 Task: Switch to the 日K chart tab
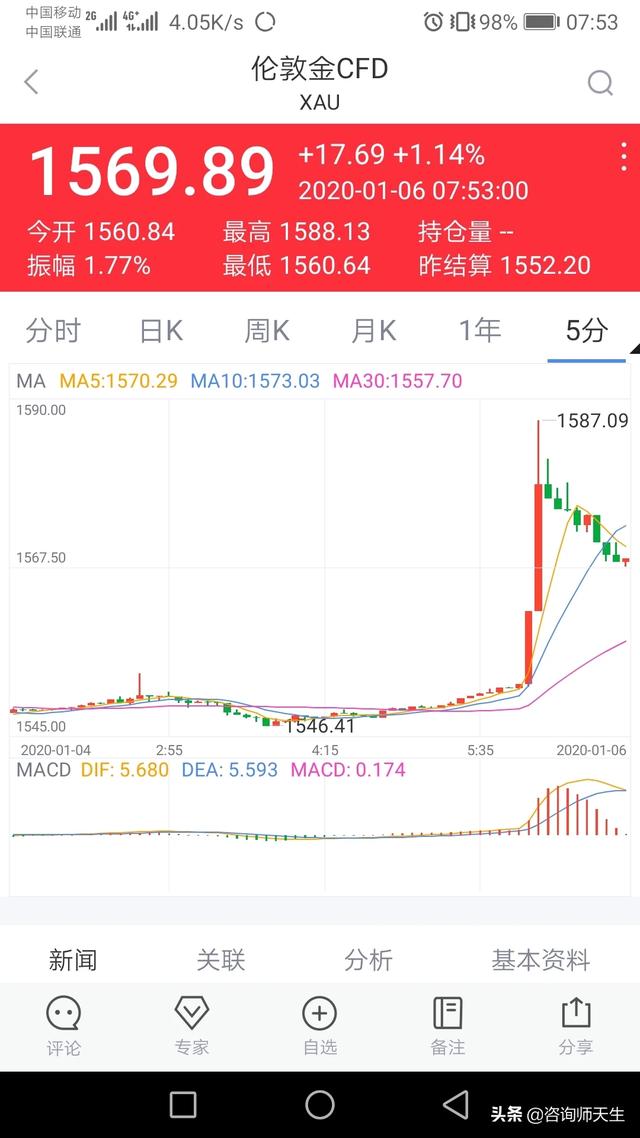click(x=161, y=331)
